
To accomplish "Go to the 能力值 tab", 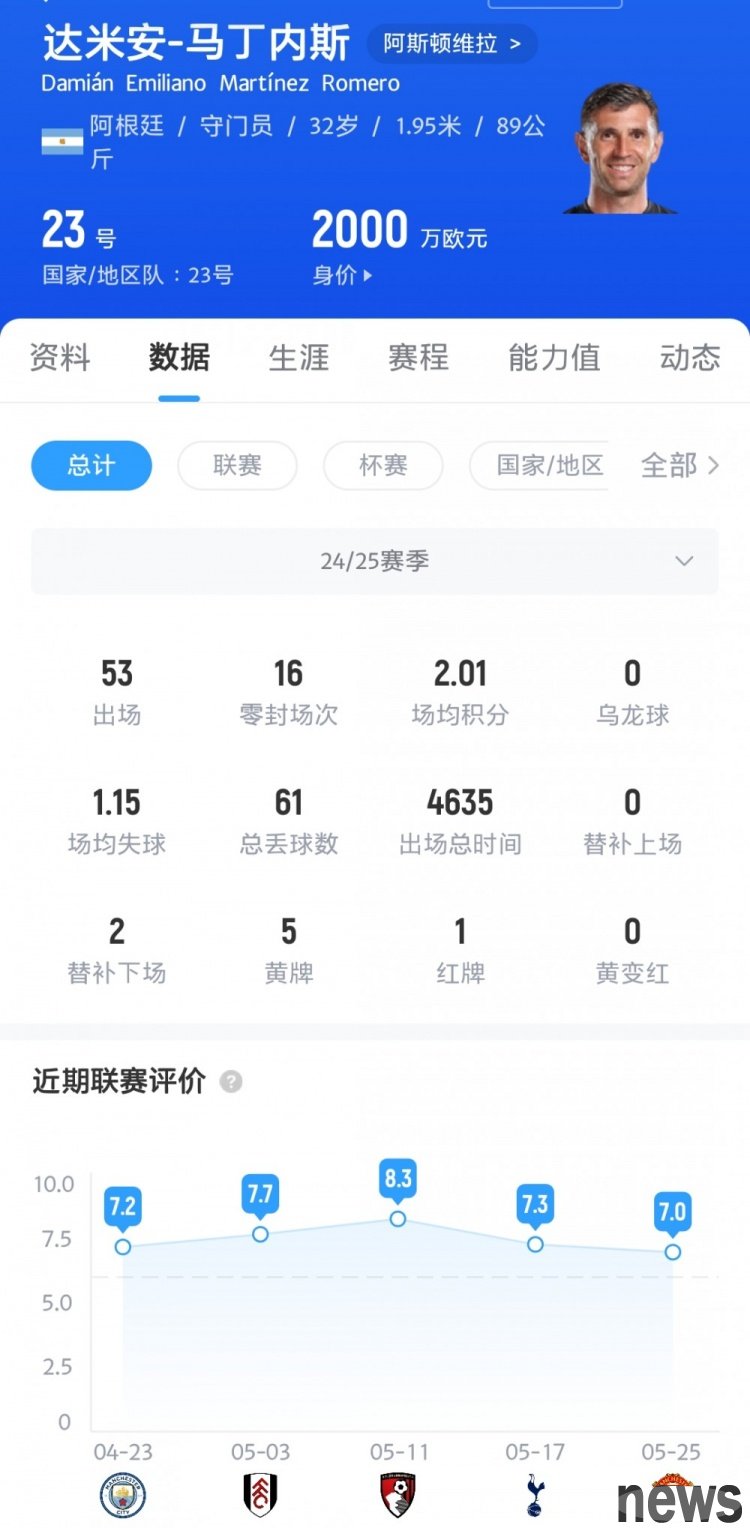I will coord(554,358).
